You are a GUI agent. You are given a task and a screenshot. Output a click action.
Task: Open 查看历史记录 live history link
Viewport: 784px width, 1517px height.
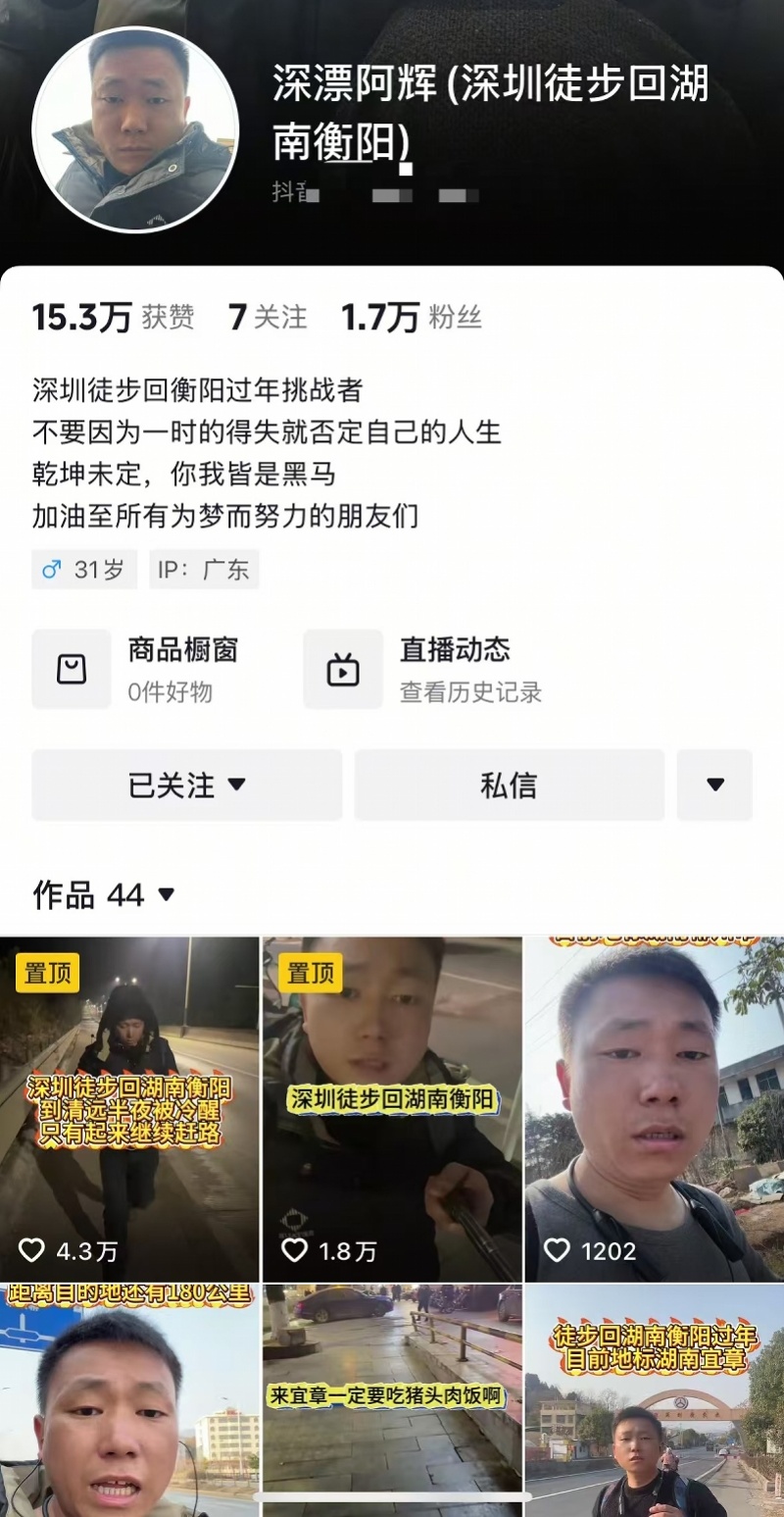(471, 692)
